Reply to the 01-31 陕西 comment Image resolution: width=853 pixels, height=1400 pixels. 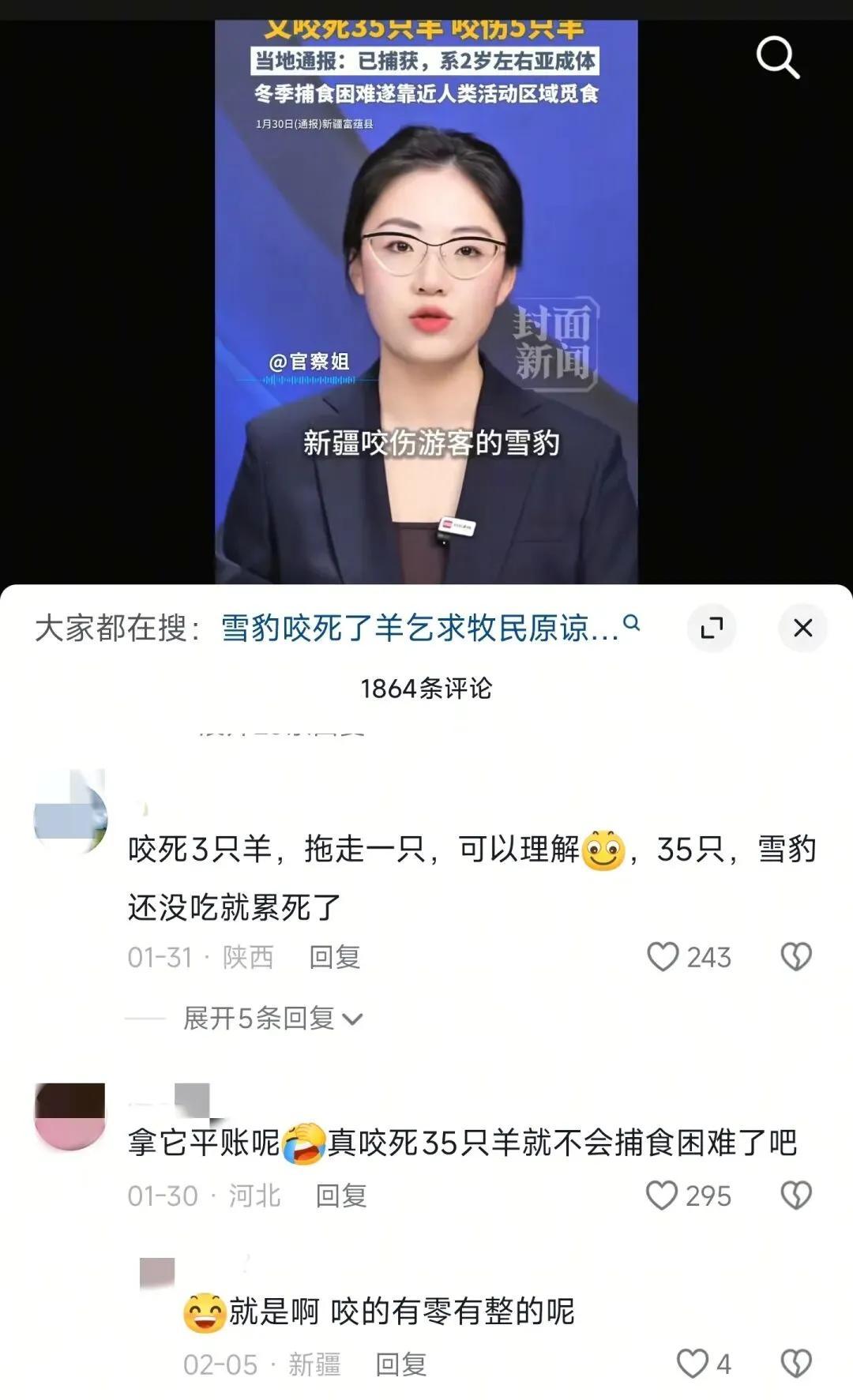point(334,957)
